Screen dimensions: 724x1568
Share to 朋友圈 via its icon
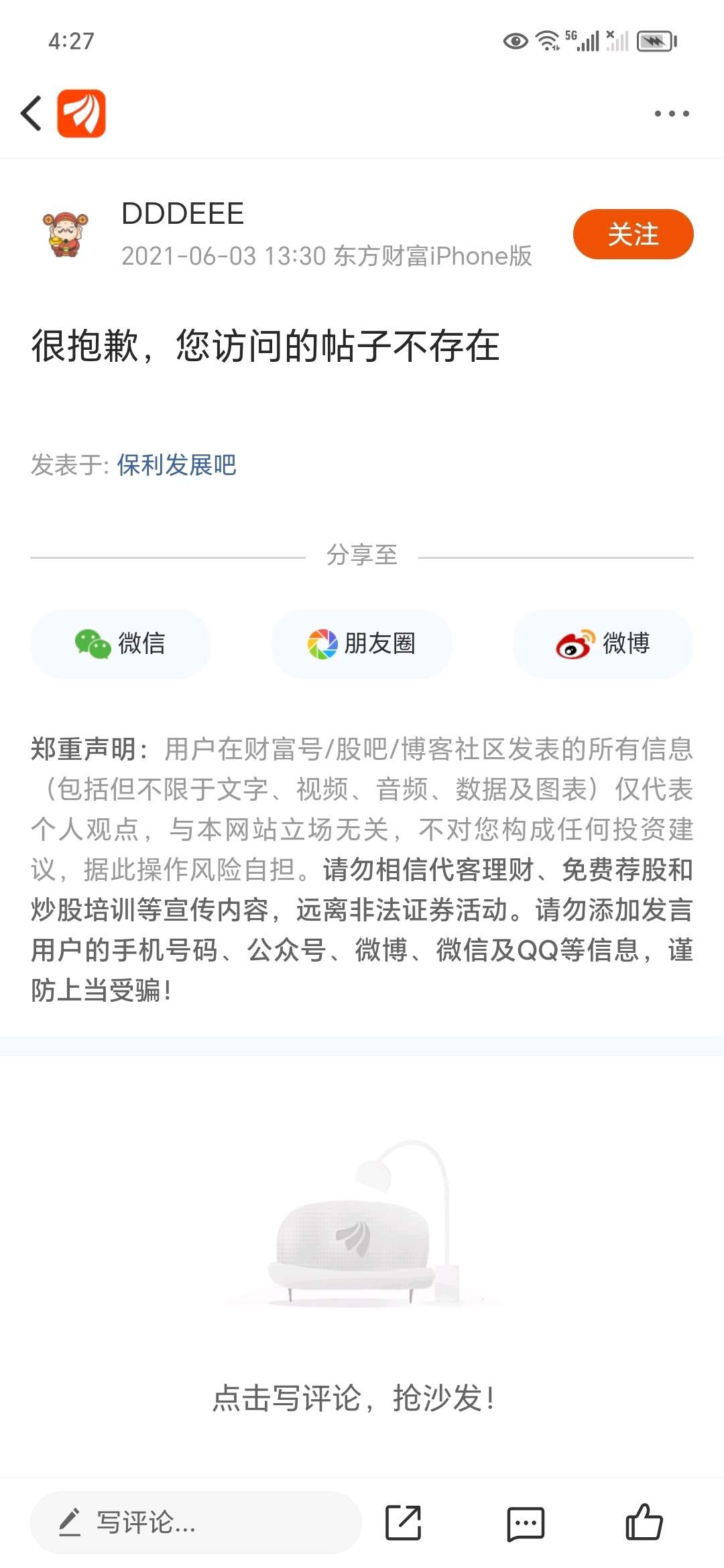(322, 644)
